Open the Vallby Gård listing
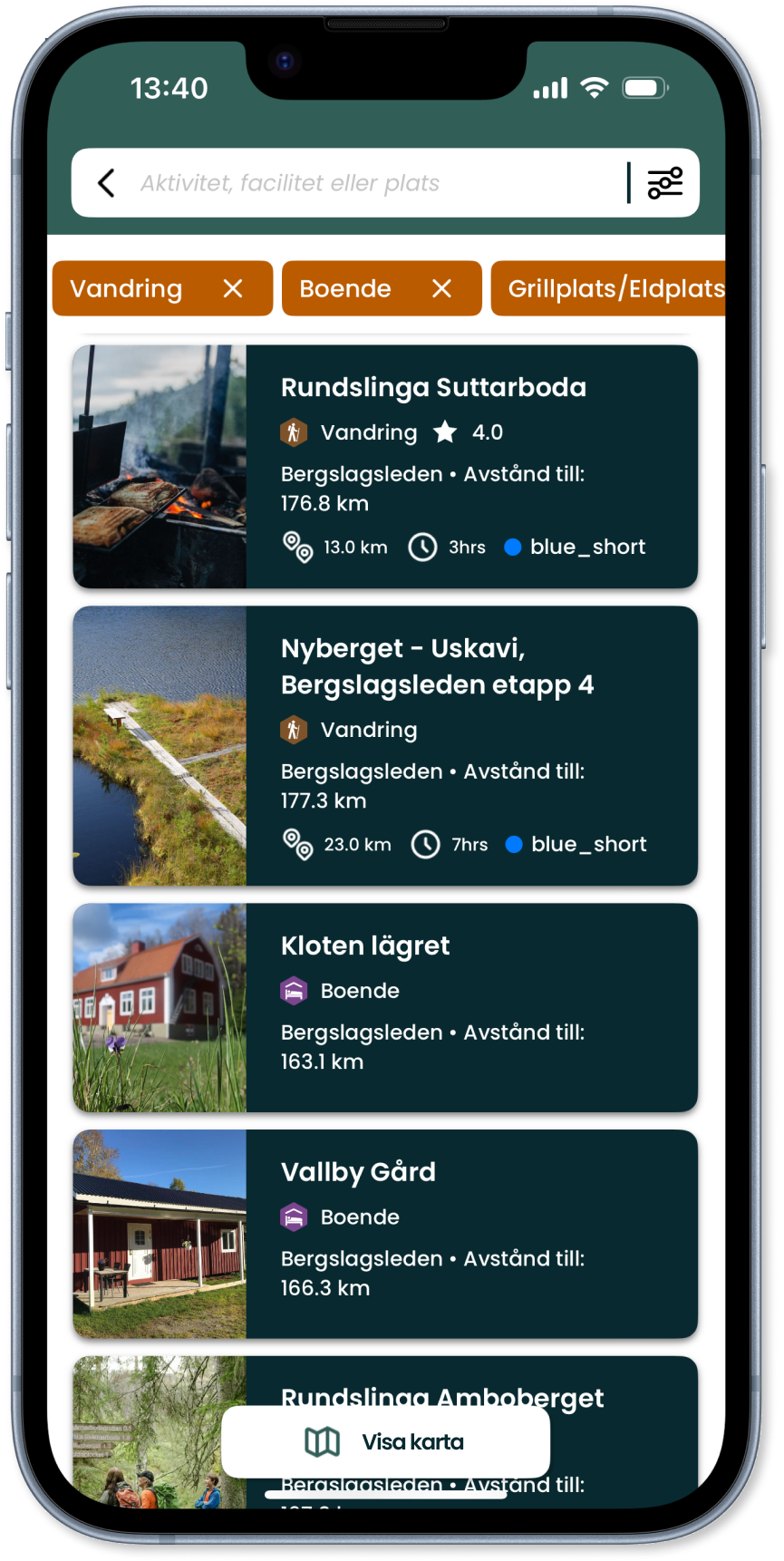The image size is (784, 1561). point(385,1234)
